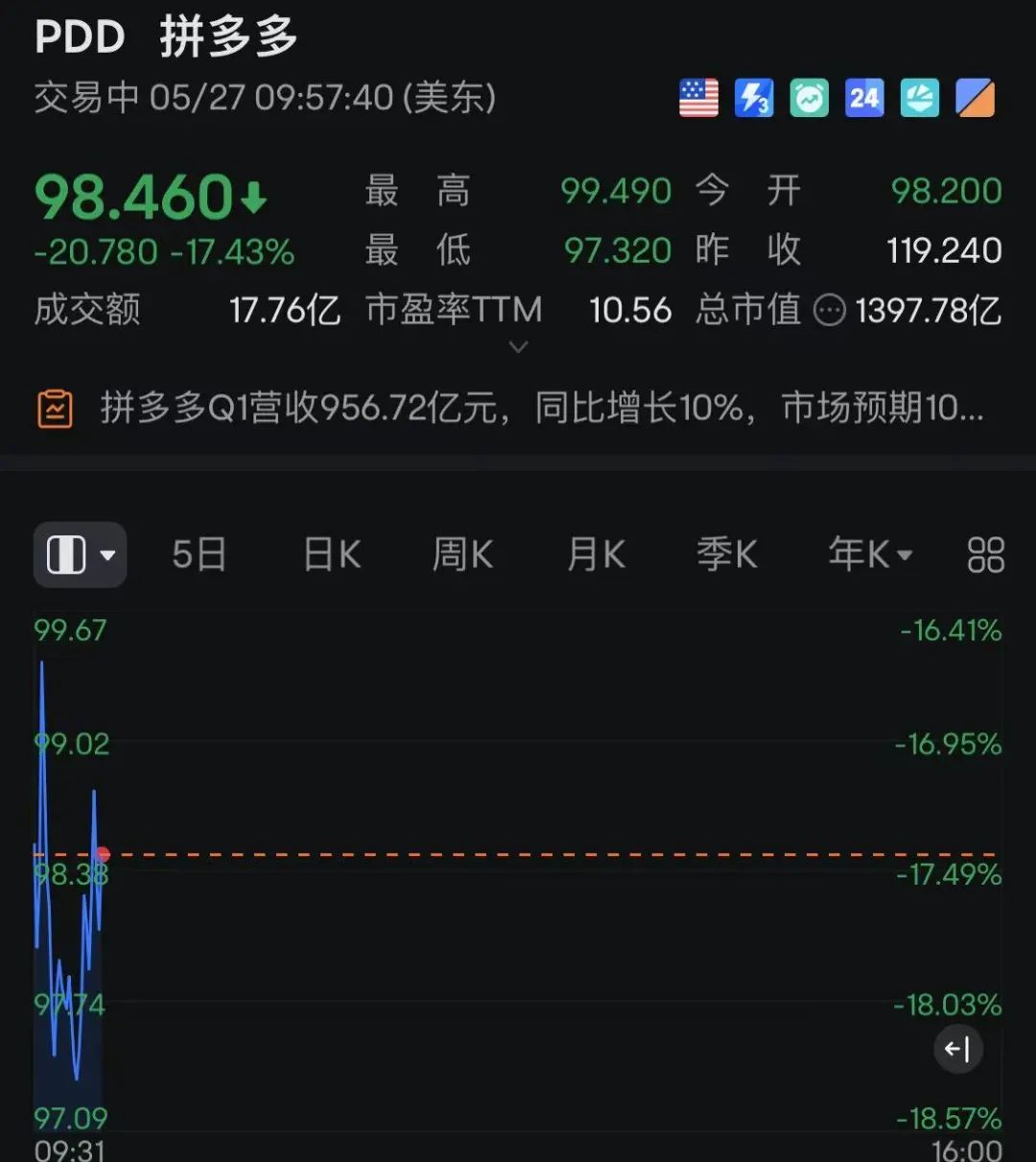The image size is (1036, 1162).
Task: Click the red dot on the dashed line
Action: point(103,852)
